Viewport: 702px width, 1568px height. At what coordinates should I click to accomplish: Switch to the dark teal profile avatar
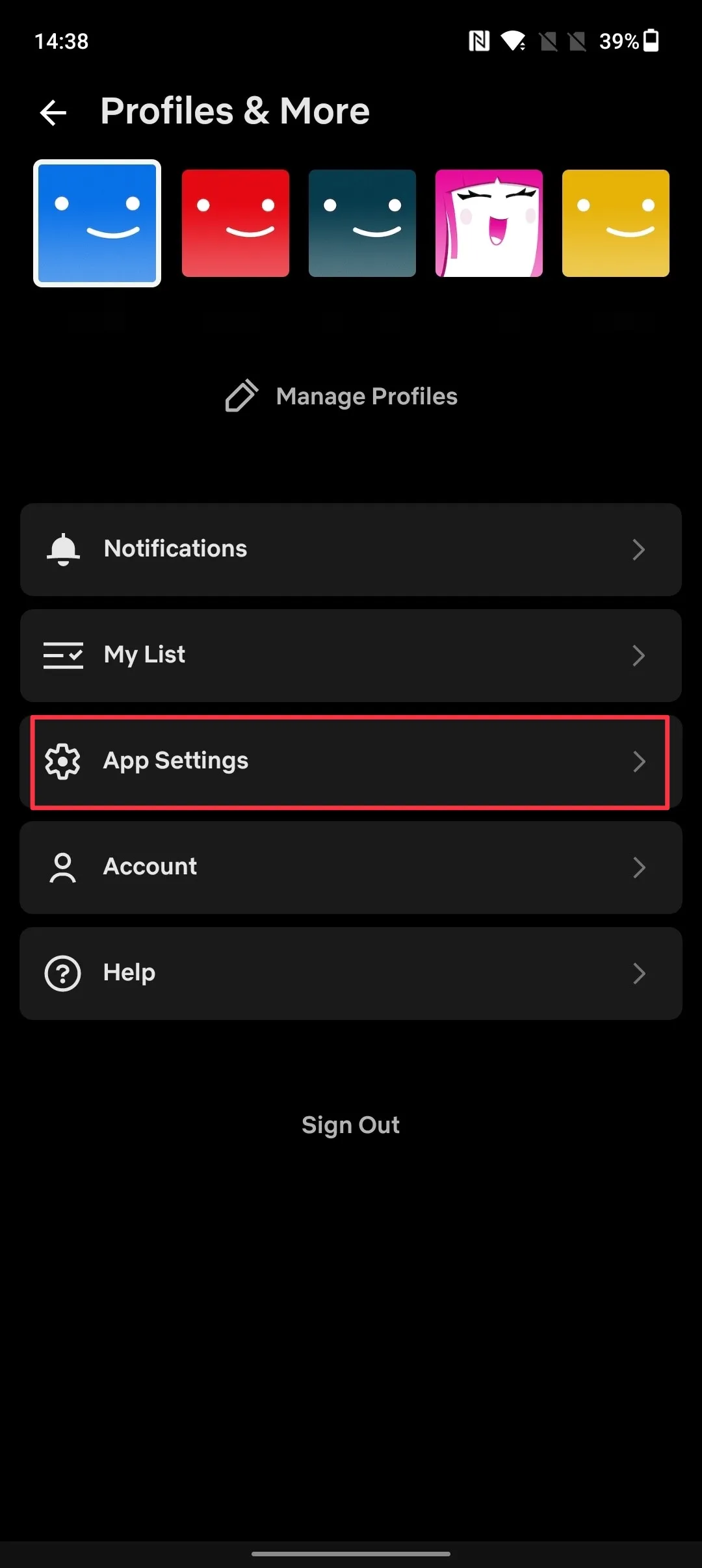pyautogui.click(x=362, y=223)
